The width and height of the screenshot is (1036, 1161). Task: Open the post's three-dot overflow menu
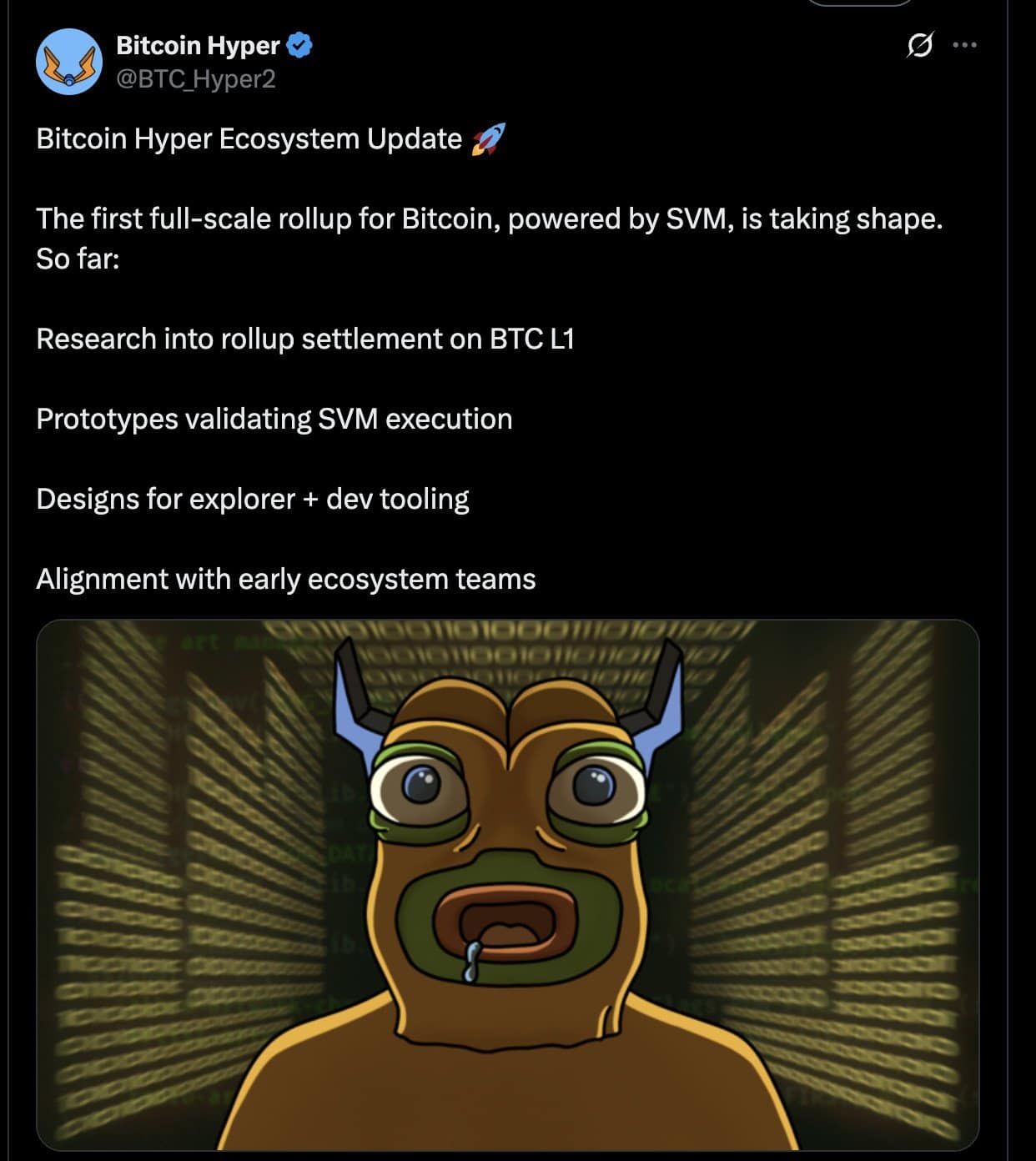(x=964, y=45)
